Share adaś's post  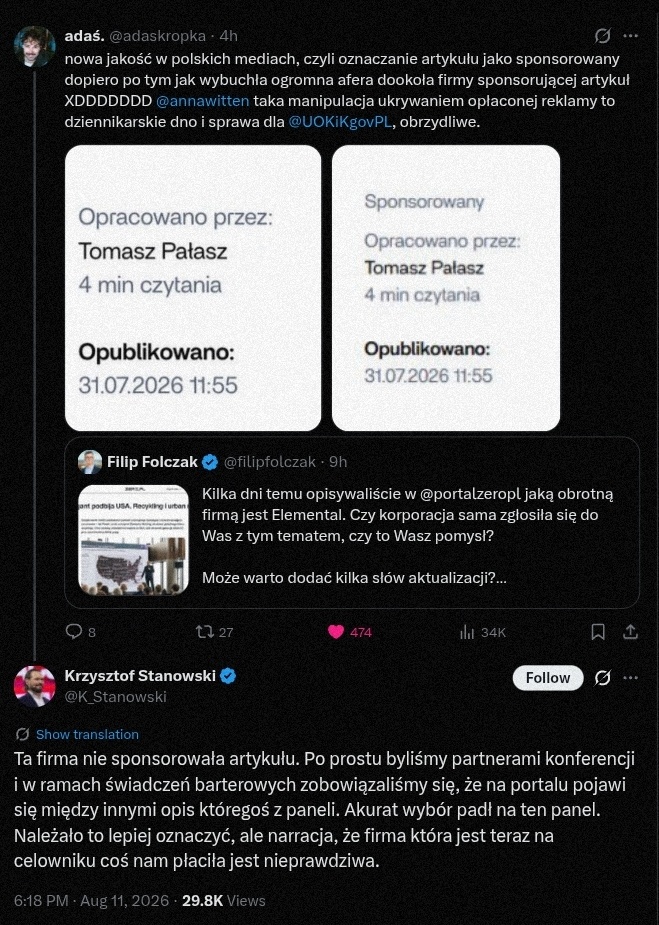pyautogui.click(x=631, y=632)
